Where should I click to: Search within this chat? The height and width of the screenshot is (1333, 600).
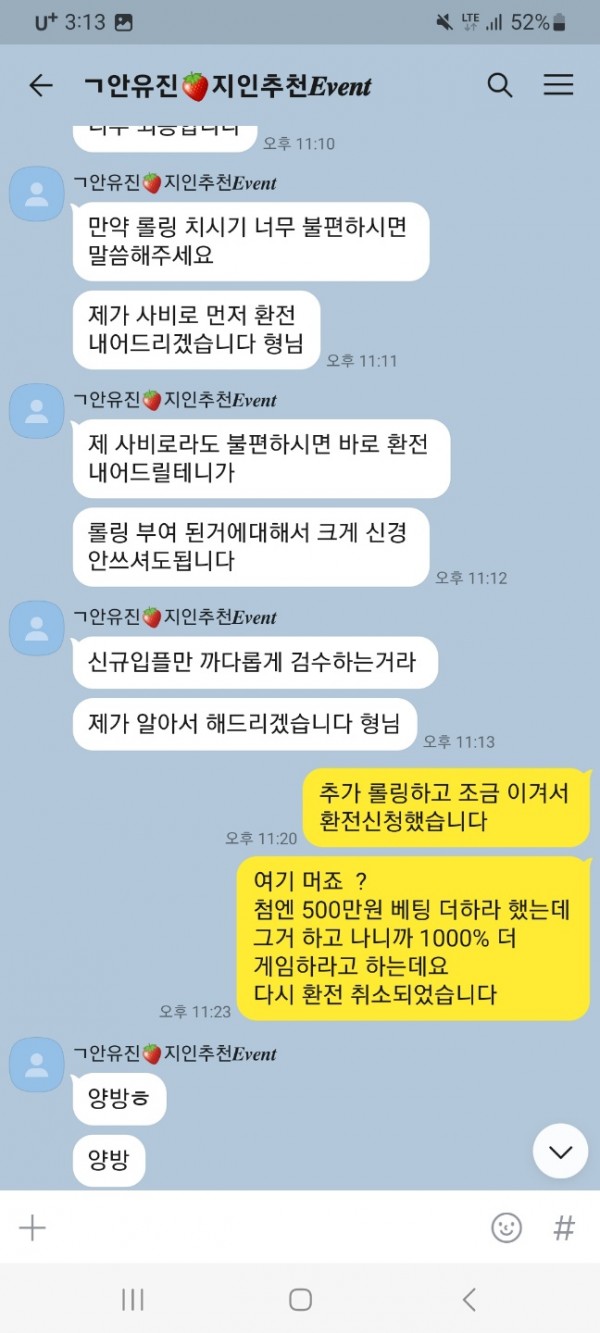500,86
